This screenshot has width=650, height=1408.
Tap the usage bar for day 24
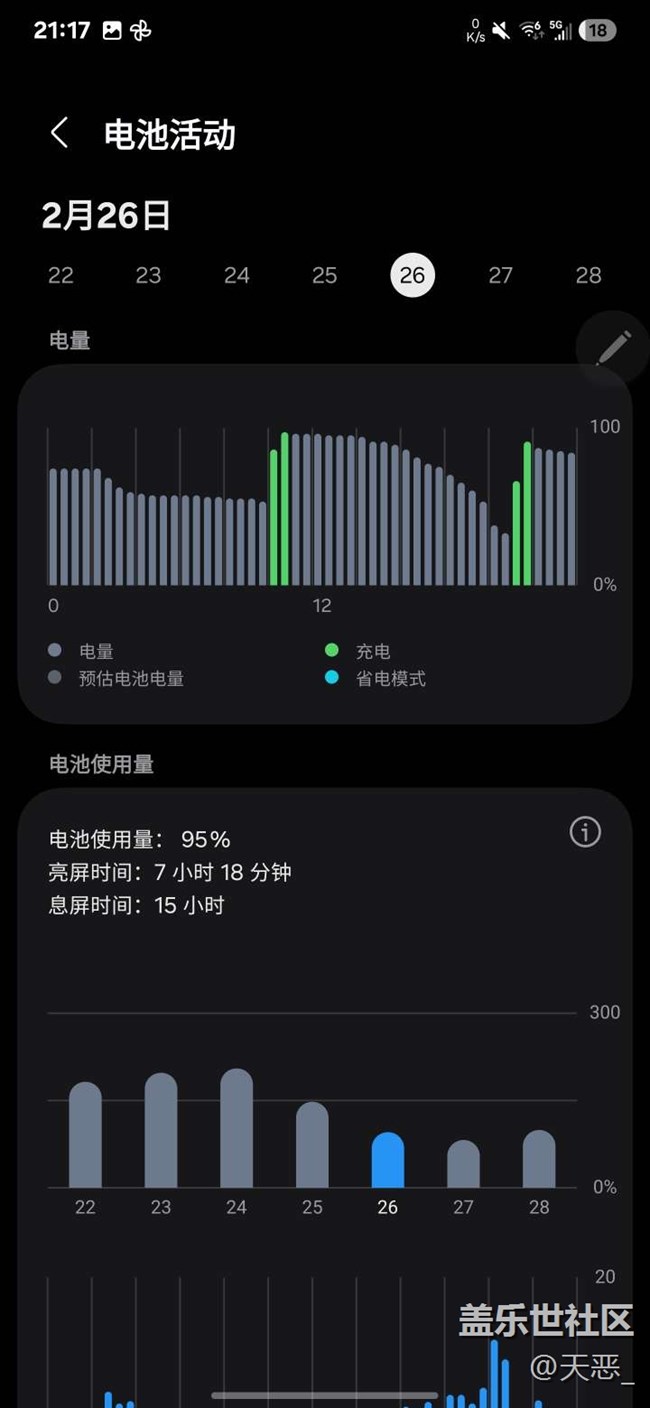(x=236, y=1128)
